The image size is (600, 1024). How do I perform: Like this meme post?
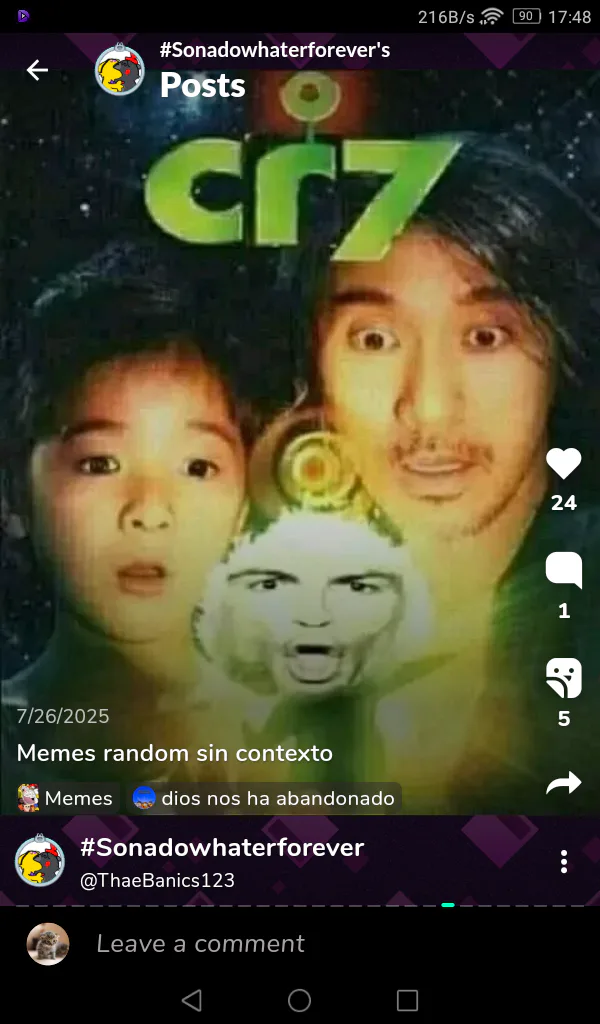point(563,464)
